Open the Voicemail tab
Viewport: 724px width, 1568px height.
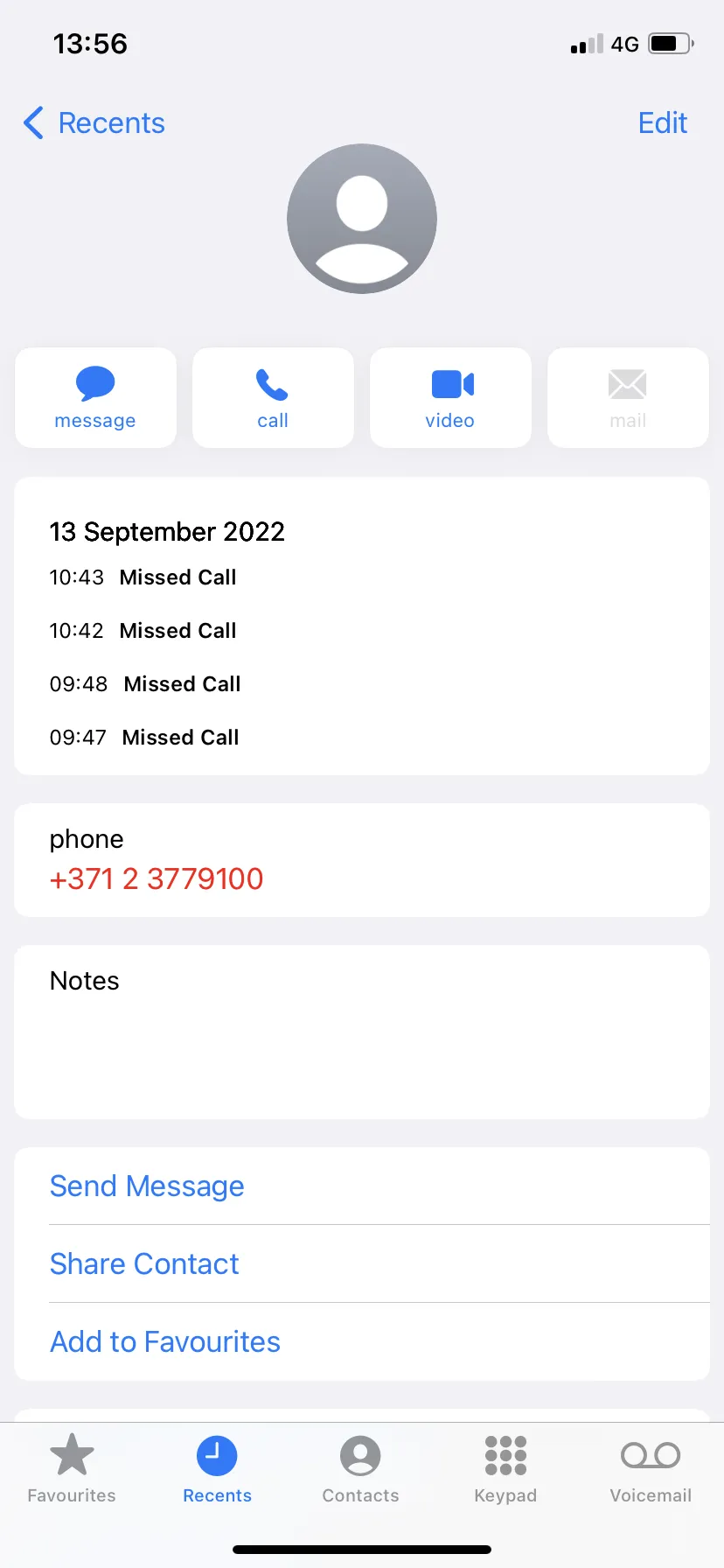(x=651, y=1469)
